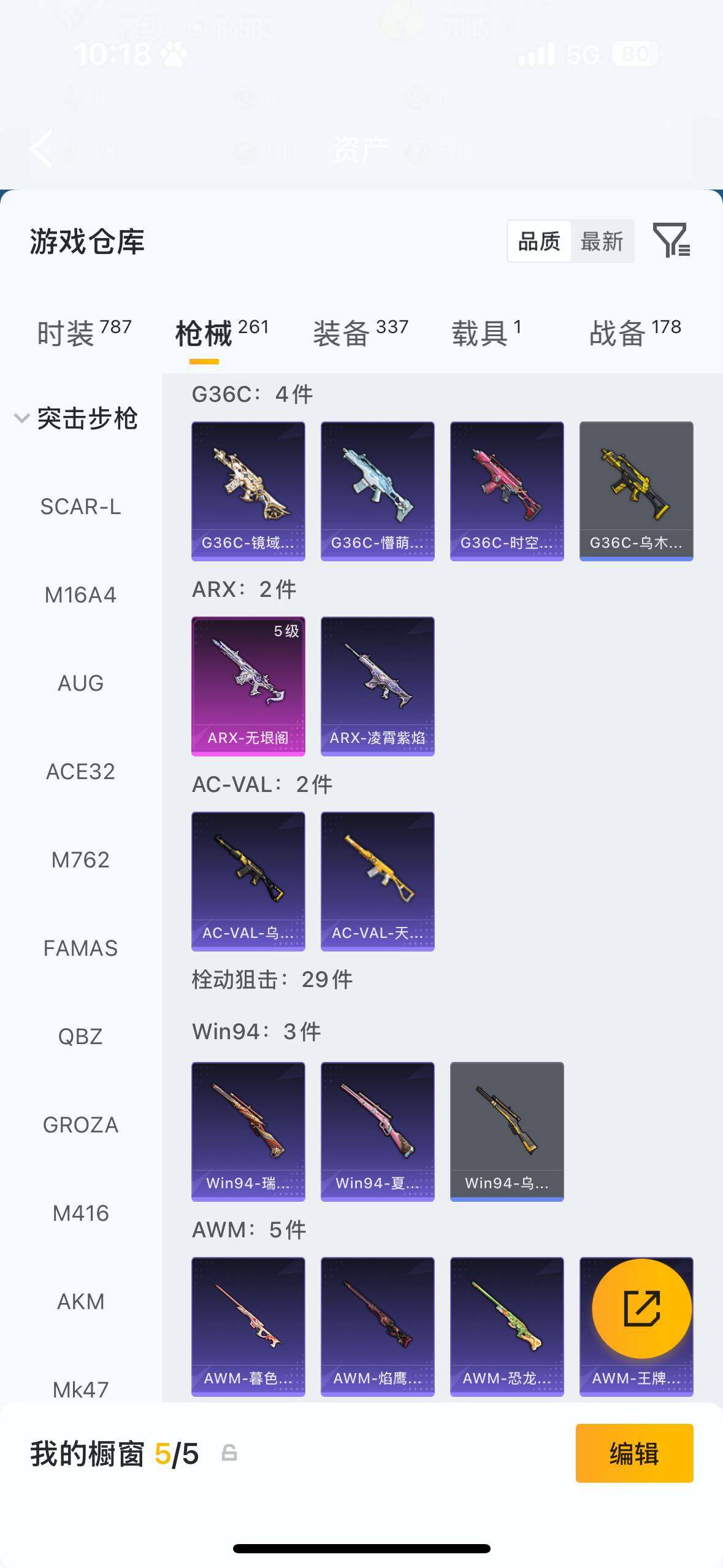This screenshot has height=1568, width=723.
Task: Tap the 编辑 button
Action: (634, 1453)
